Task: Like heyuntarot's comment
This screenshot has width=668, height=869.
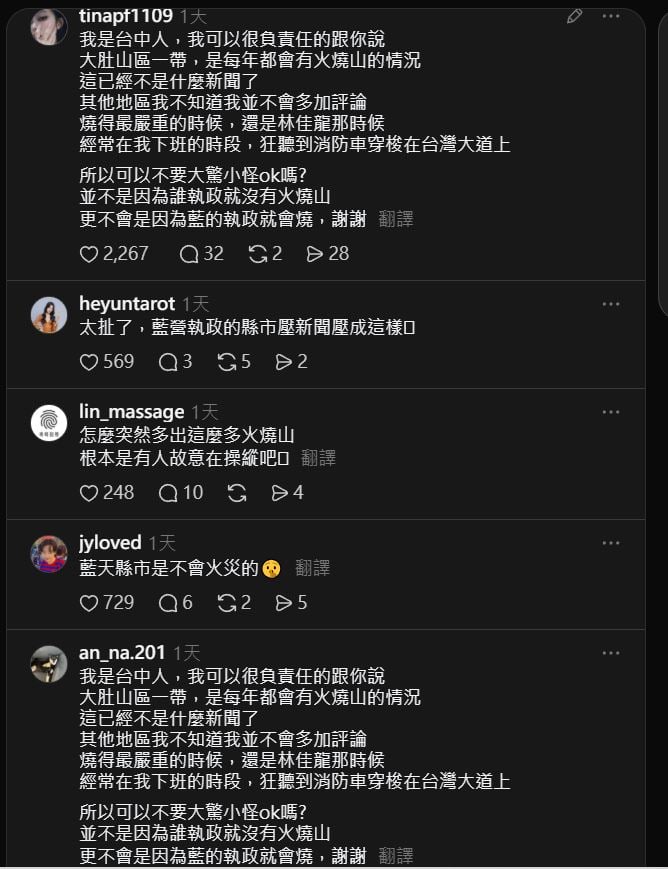Action: click(89, 362)
